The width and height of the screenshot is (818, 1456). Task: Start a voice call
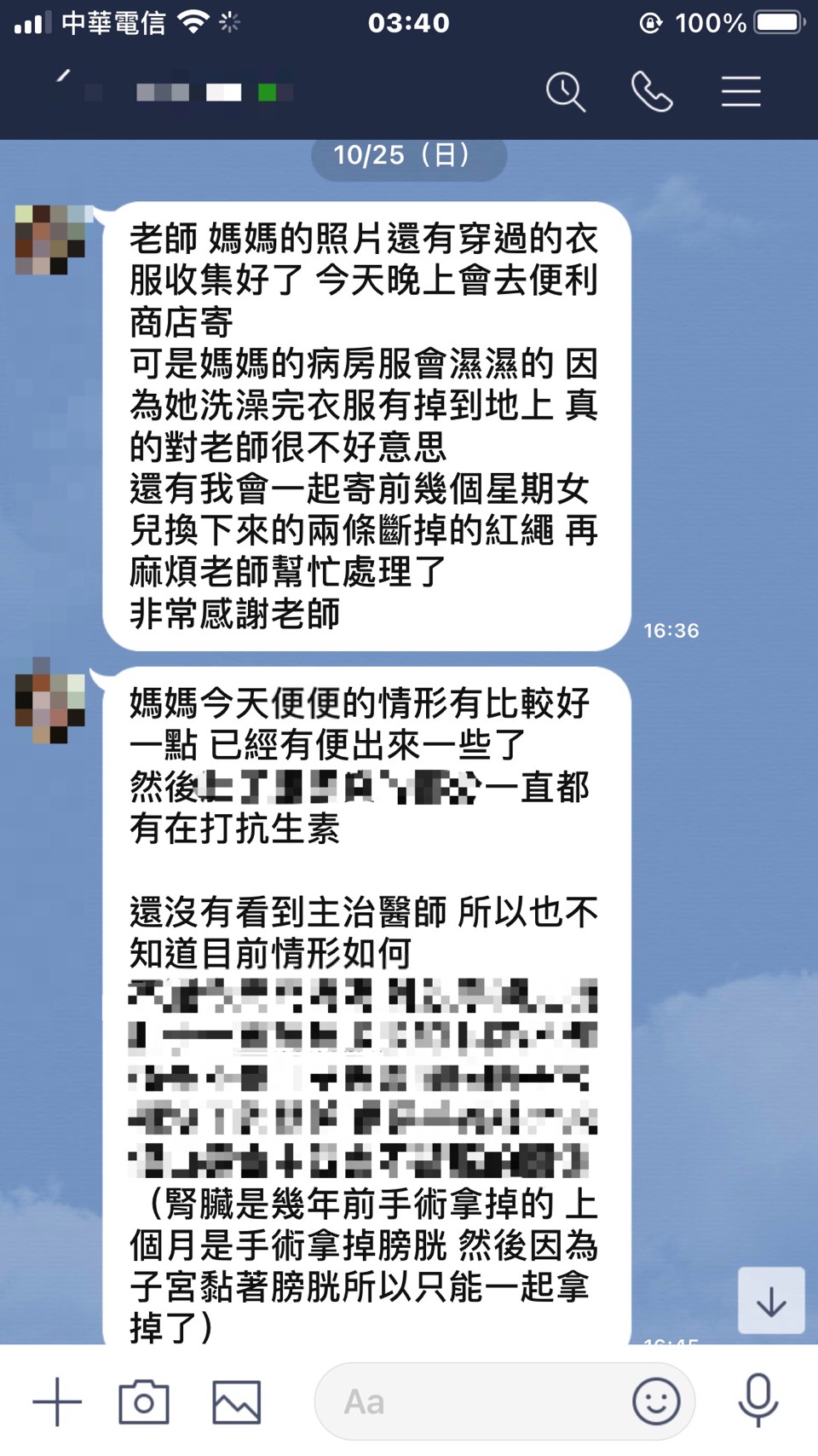point(652,91)
